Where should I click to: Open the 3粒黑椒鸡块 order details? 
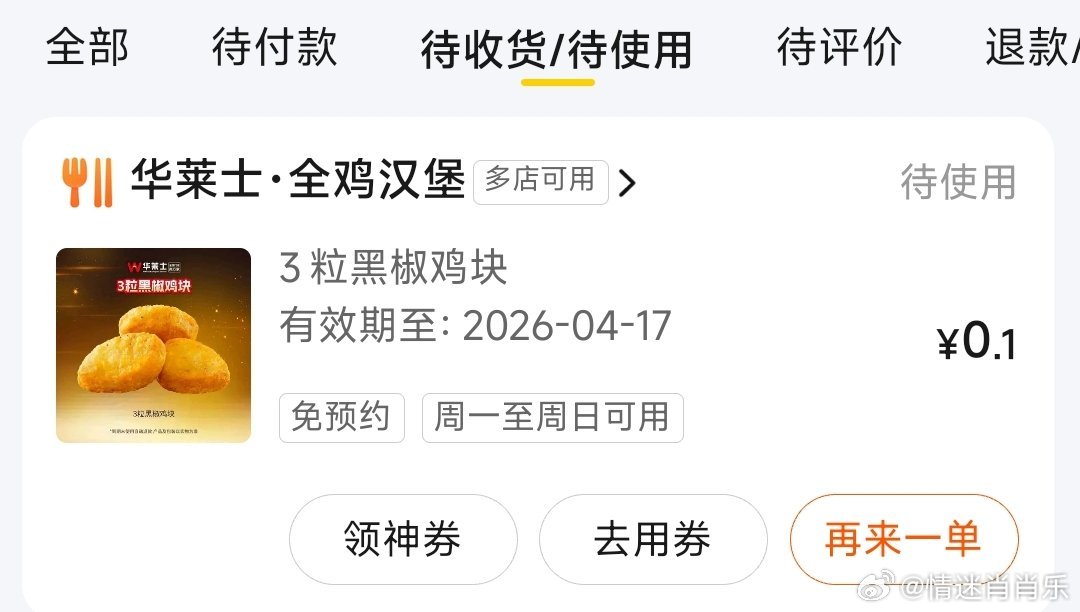click(x=392, y=268)
